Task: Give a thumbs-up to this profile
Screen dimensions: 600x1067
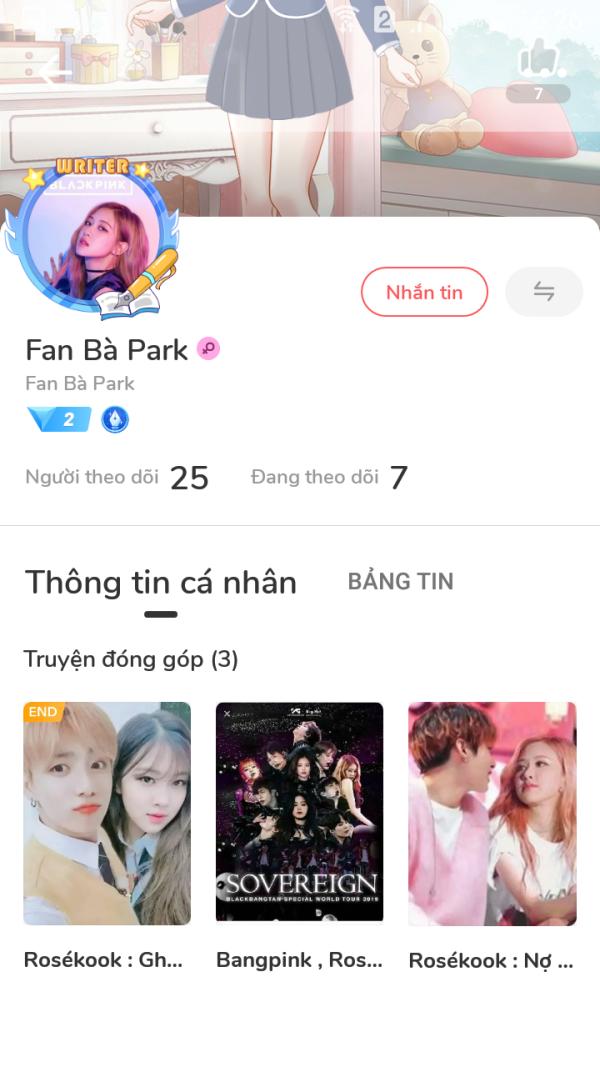Action: point(540,62)
